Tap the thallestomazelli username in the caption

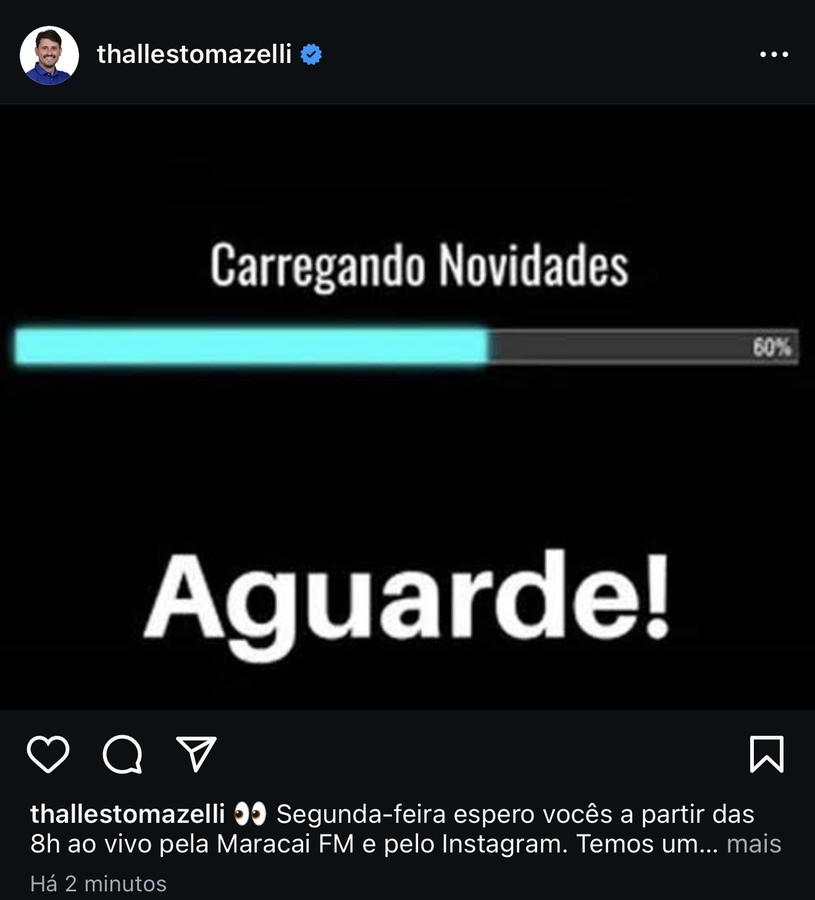coord(126,813)
